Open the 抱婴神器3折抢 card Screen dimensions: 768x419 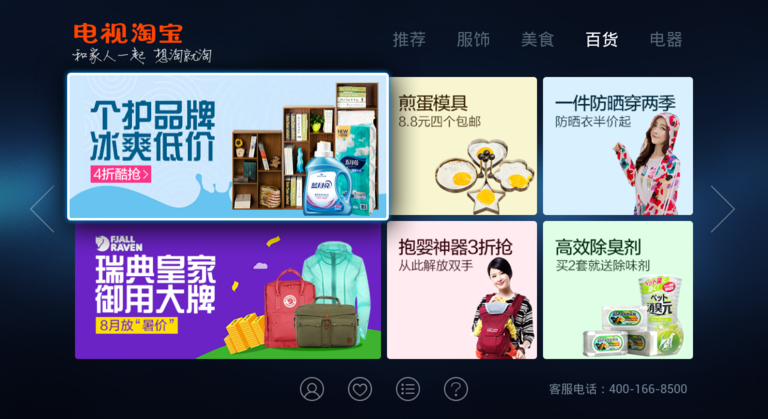pos(462,290)
